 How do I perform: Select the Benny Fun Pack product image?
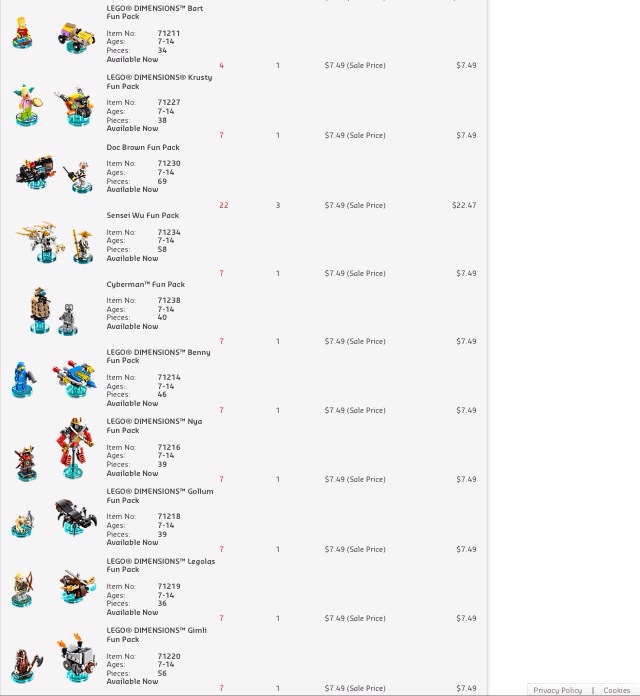click(54, 378)
